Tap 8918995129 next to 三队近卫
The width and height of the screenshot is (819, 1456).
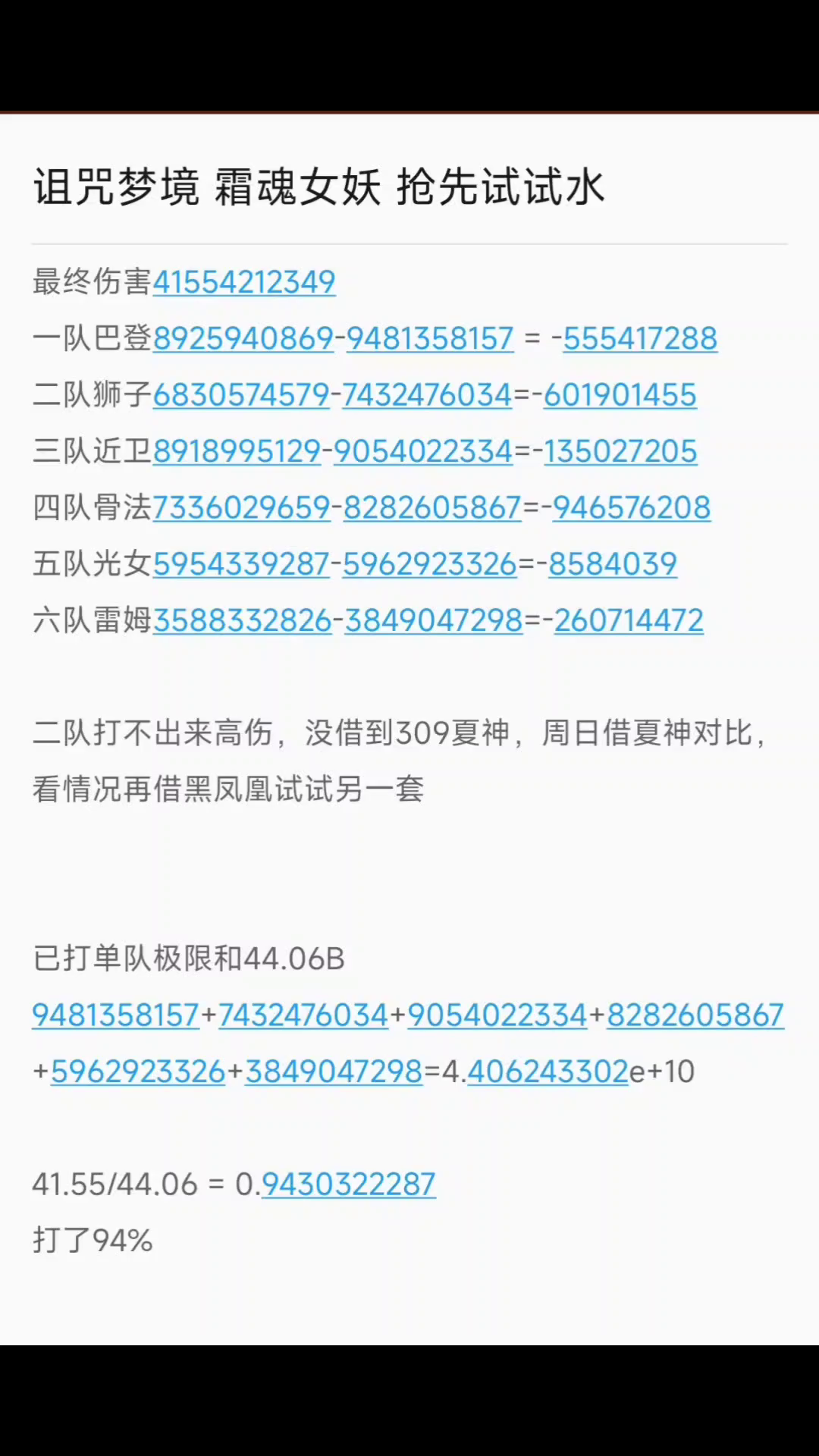(237, 451)
